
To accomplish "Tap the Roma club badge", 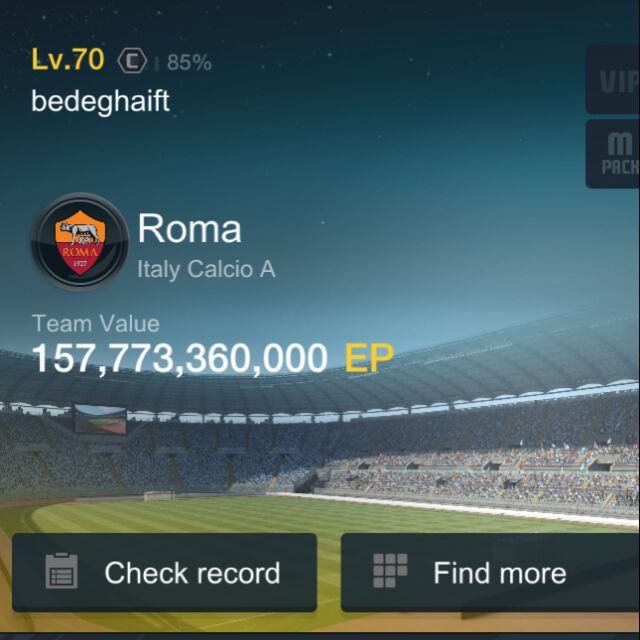I will tap(80, 242).
